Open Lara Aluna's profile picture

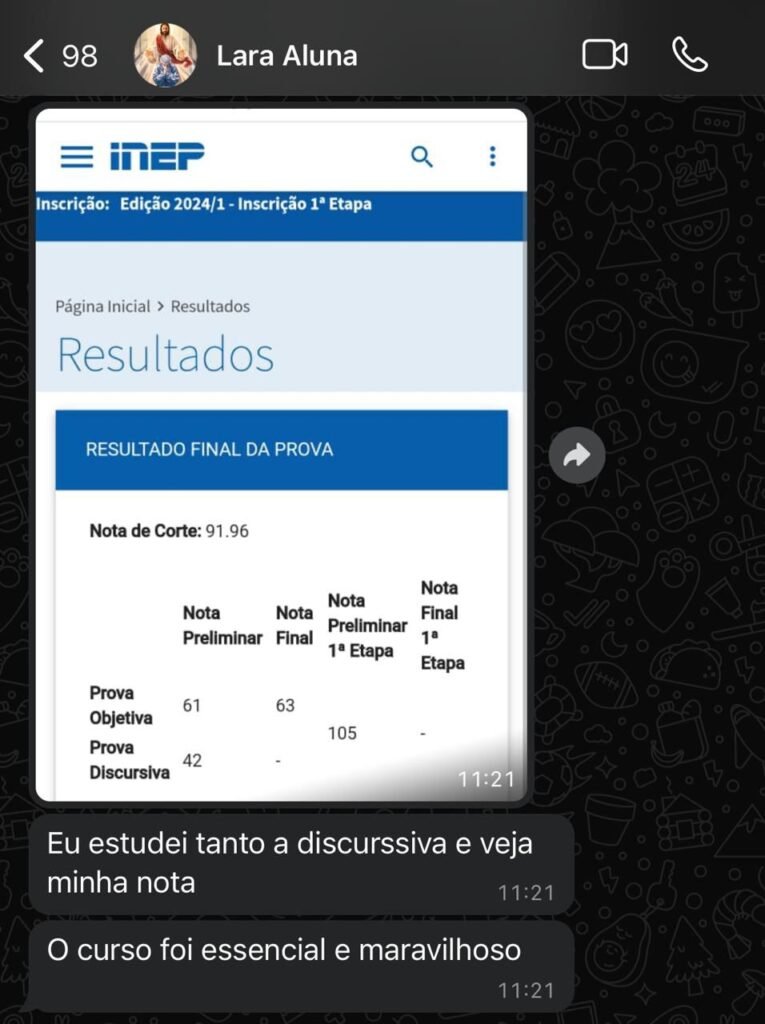tap(165, 55)
